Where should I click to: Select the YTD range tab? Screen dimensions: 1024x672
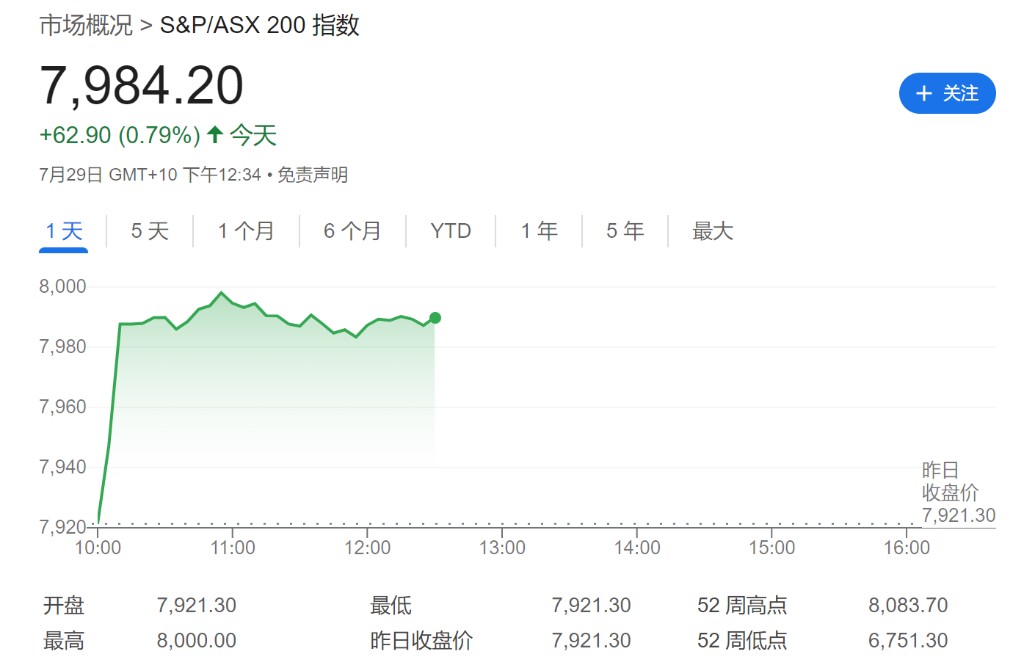[450, 231]
